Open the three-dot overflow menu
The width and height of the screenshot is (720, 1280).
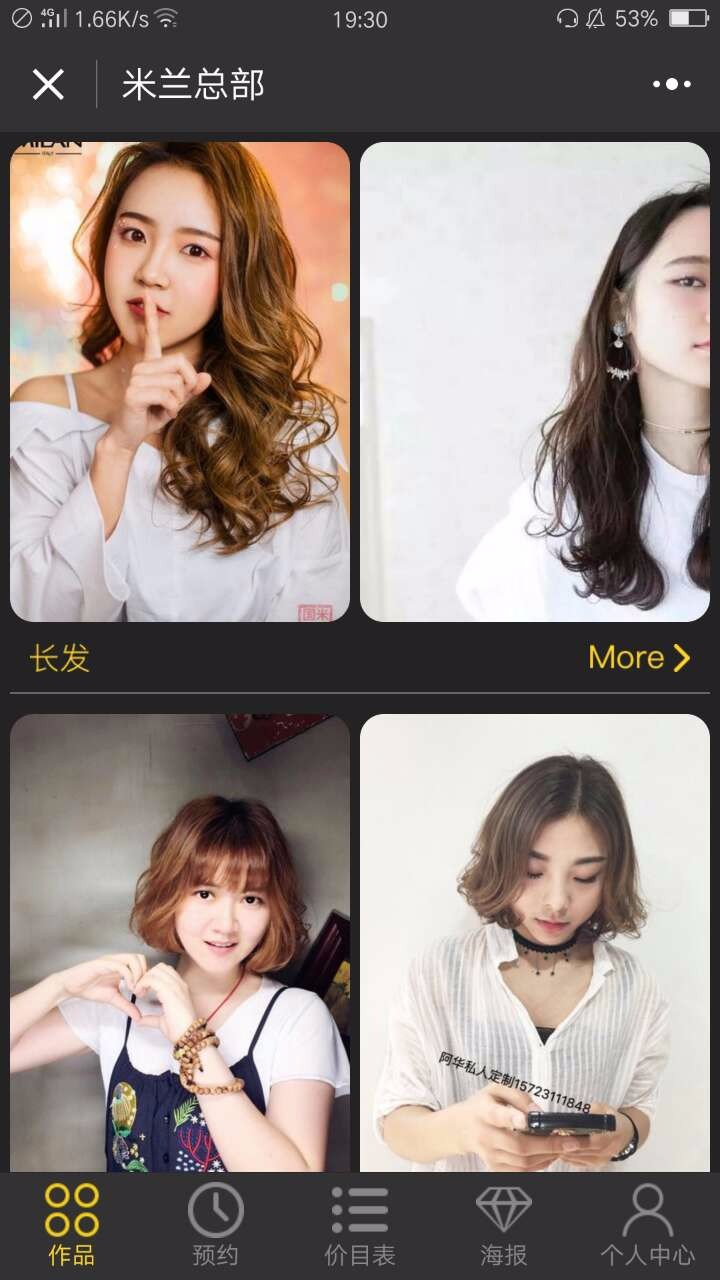[x=672, y=84]
